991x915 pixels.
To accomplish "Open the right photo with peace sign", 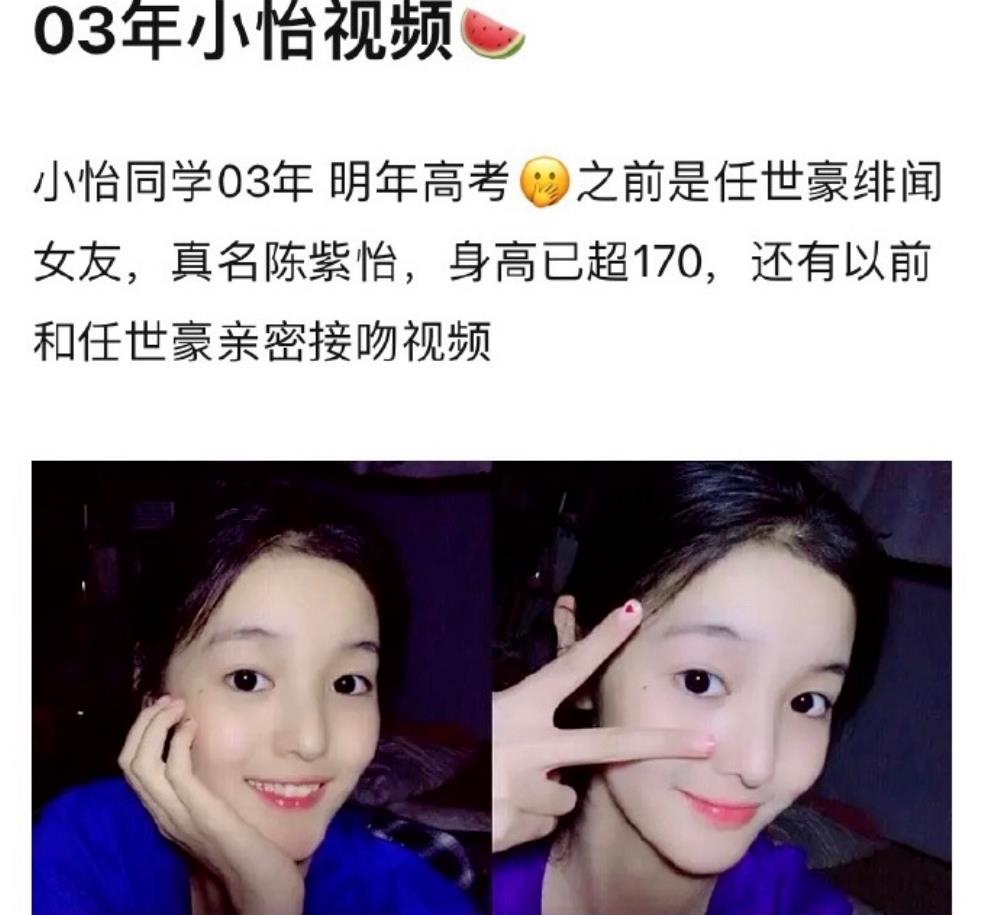I will coord(721,688).
